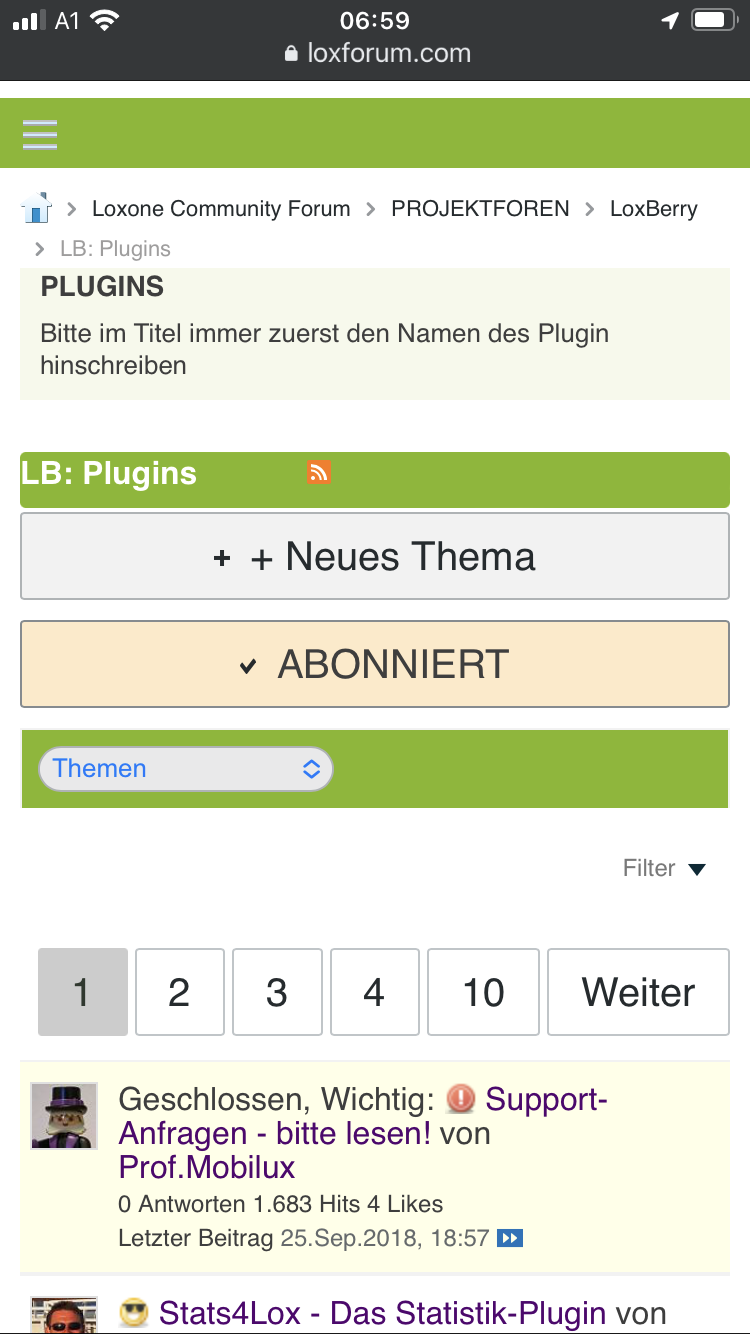Open the hamburger navigation menu

click(40, 134)
